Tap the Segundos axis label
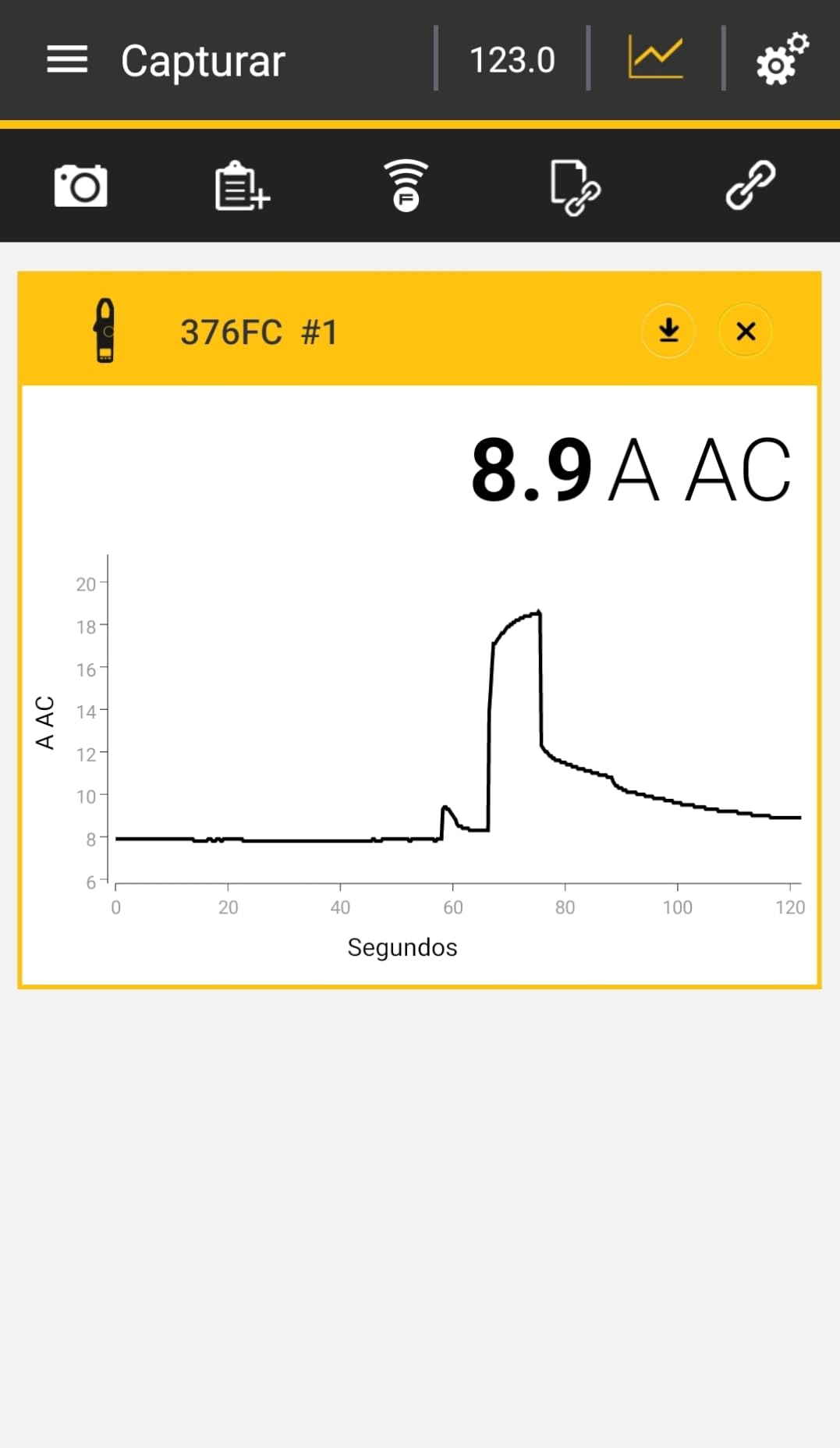 coord(402,947)
